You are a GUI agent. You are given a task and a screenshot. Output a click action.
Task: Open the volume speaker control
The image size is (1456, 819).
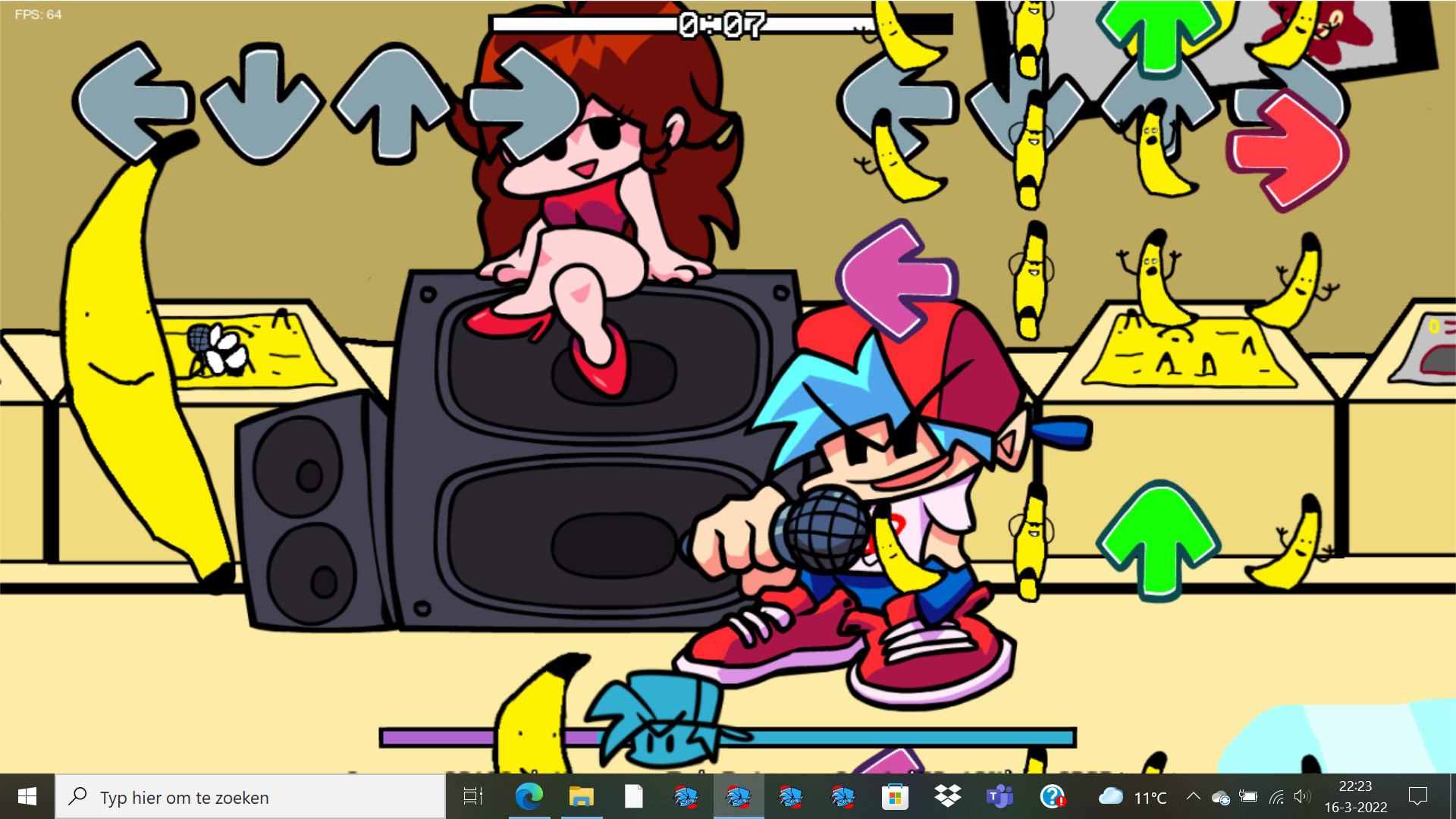tap(1302, 796)
